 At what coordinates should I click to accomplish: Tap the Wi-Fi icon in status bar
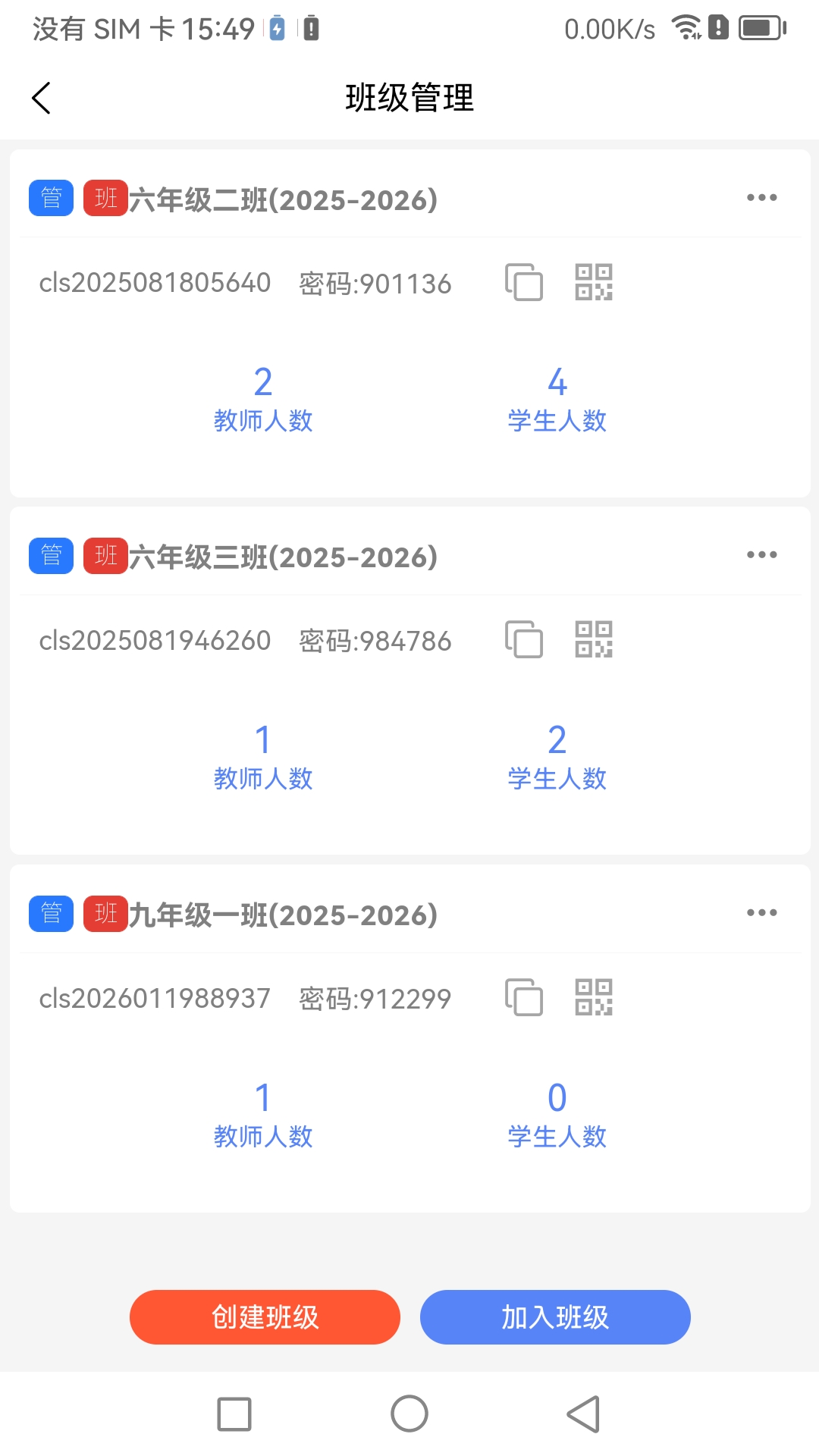[686, 28]
